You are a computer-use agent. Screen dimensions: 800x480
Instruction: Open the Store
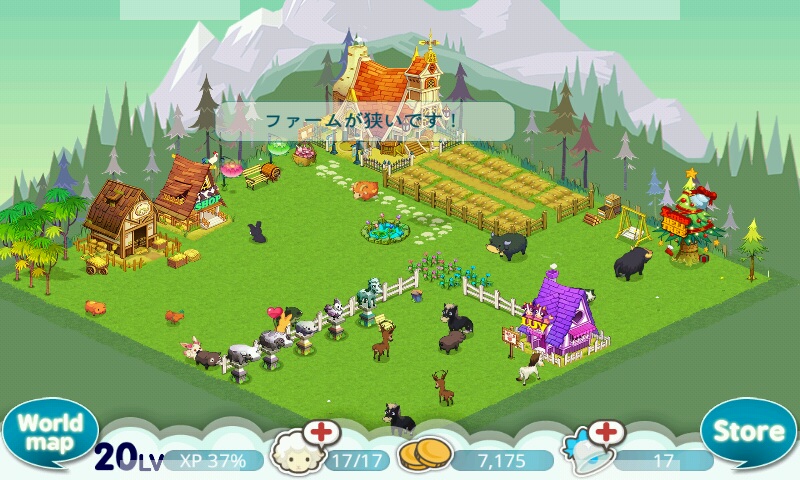pyautogui.click(x=748, y=432)
